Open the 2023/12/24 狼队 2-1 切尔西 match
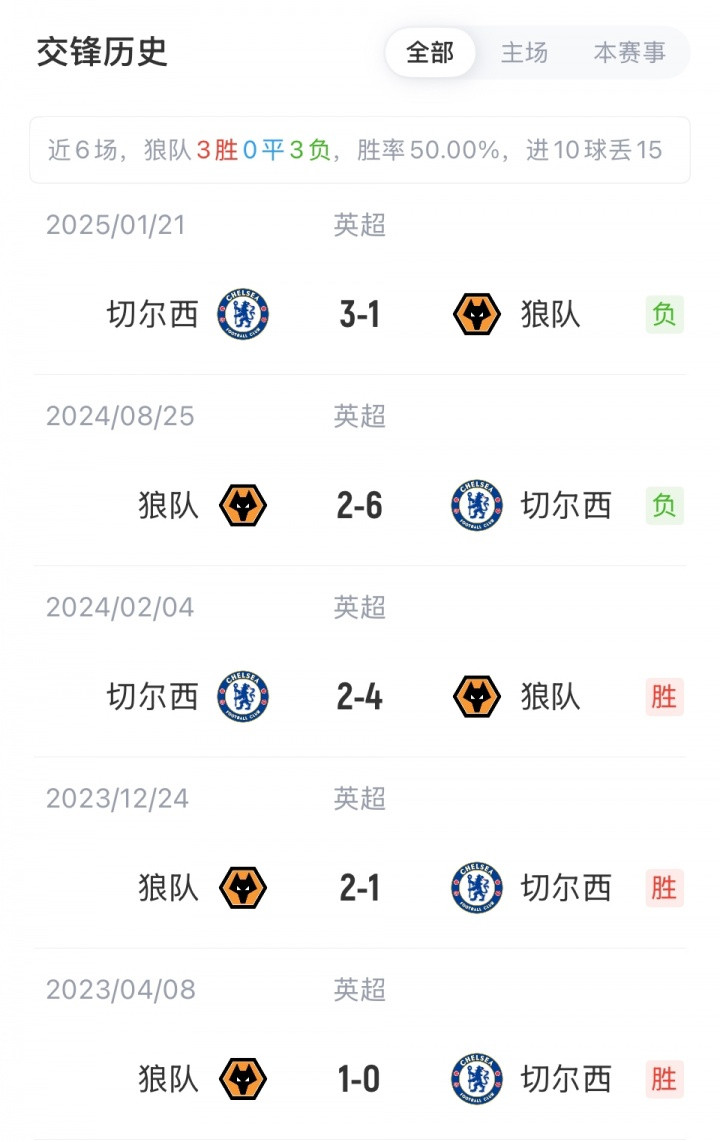 [360, 888]
